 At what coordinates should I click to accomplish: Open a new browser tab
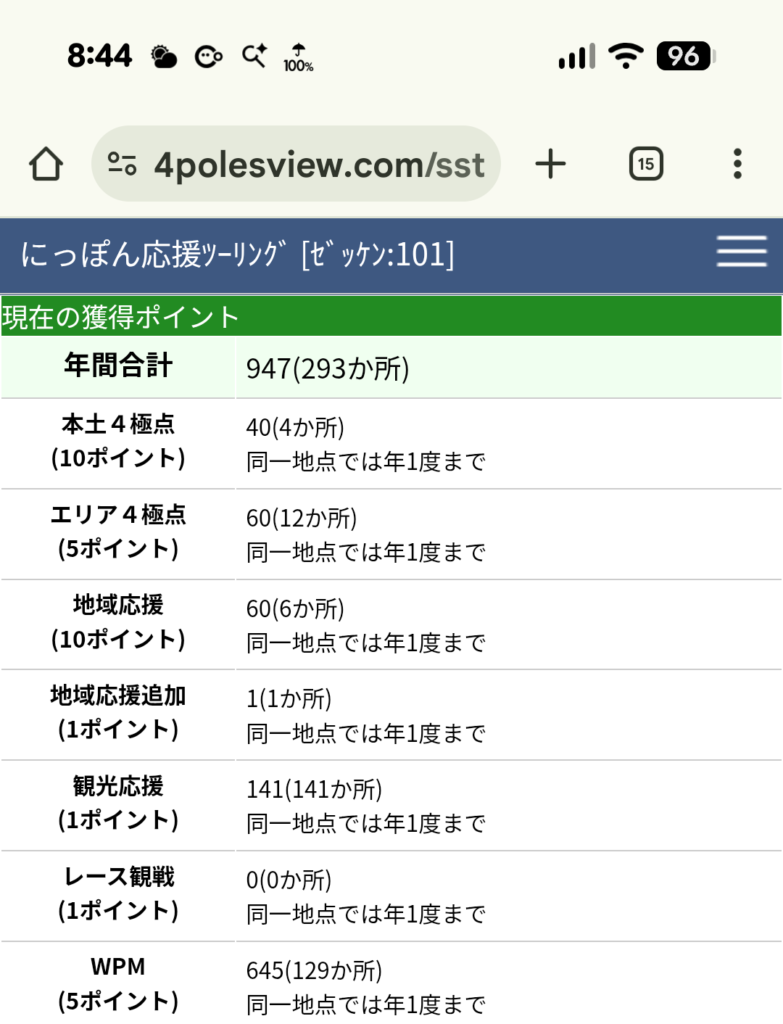pyautogui.click(x=550, y=164)
